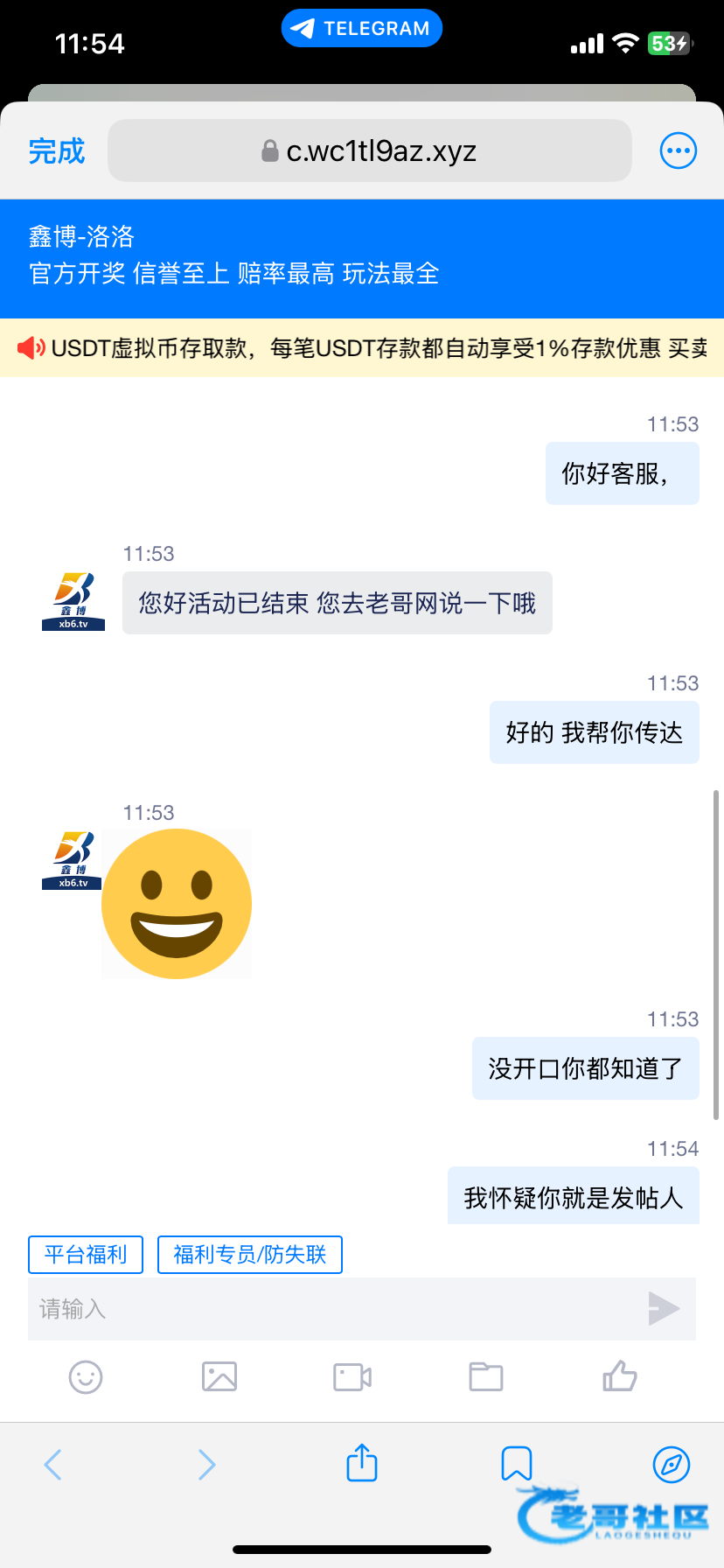Open page in Safari compass icon
This screenshot has height=1568, width=724.
click(x=672, y=1464)
